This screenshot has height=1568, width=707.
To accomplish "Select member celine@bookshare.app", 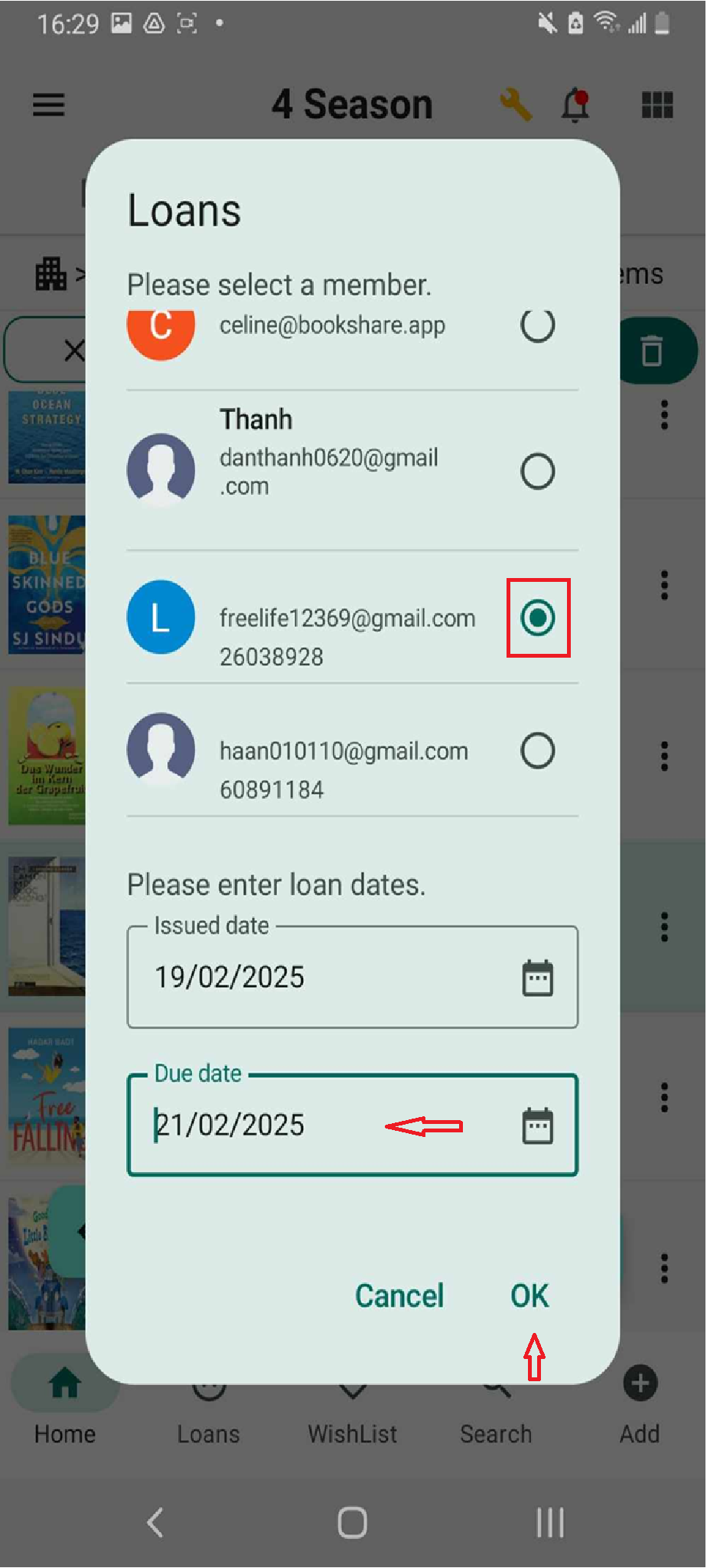I will [538, 325].
